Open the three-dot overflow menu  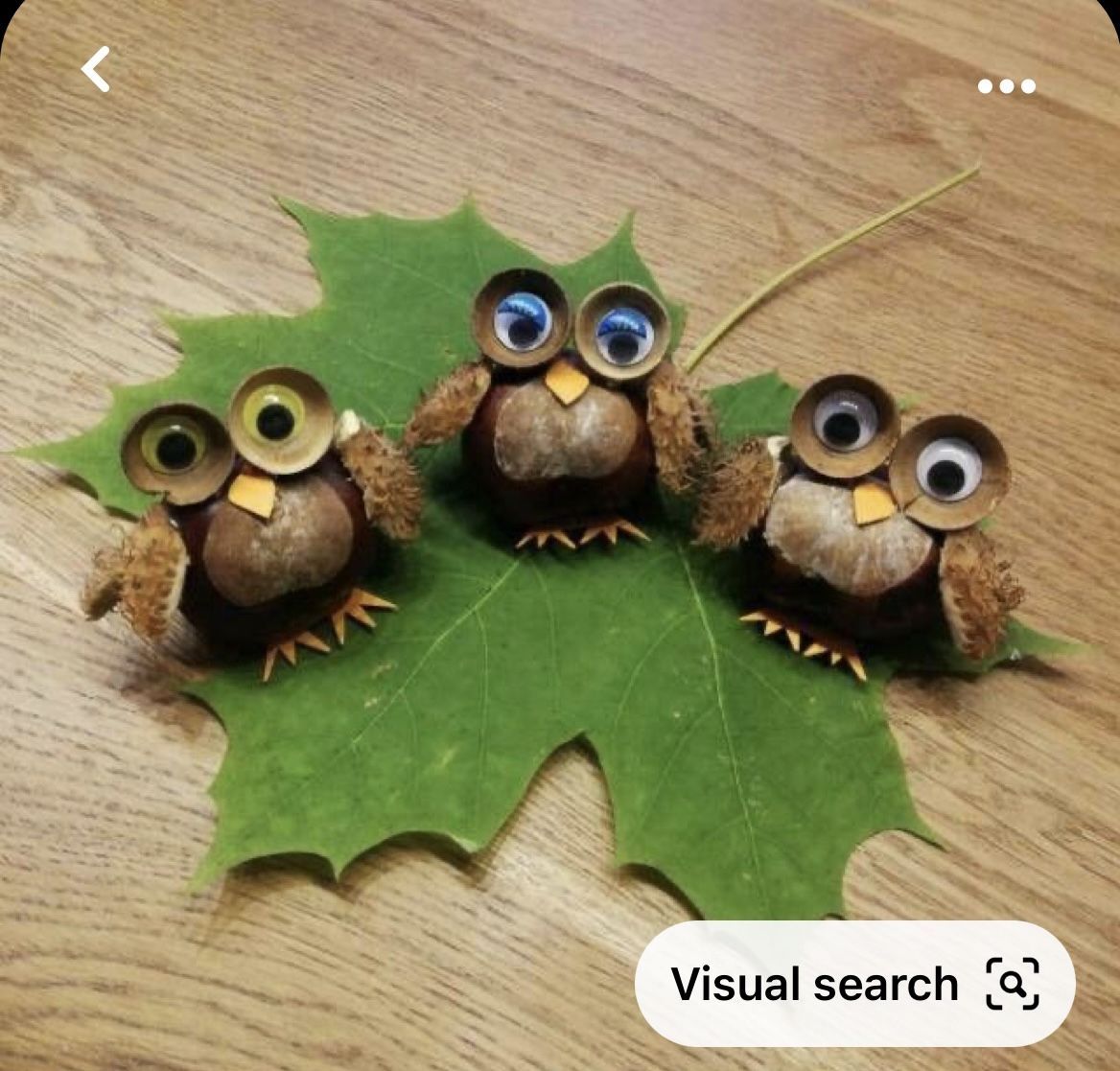click(1006, 86)
